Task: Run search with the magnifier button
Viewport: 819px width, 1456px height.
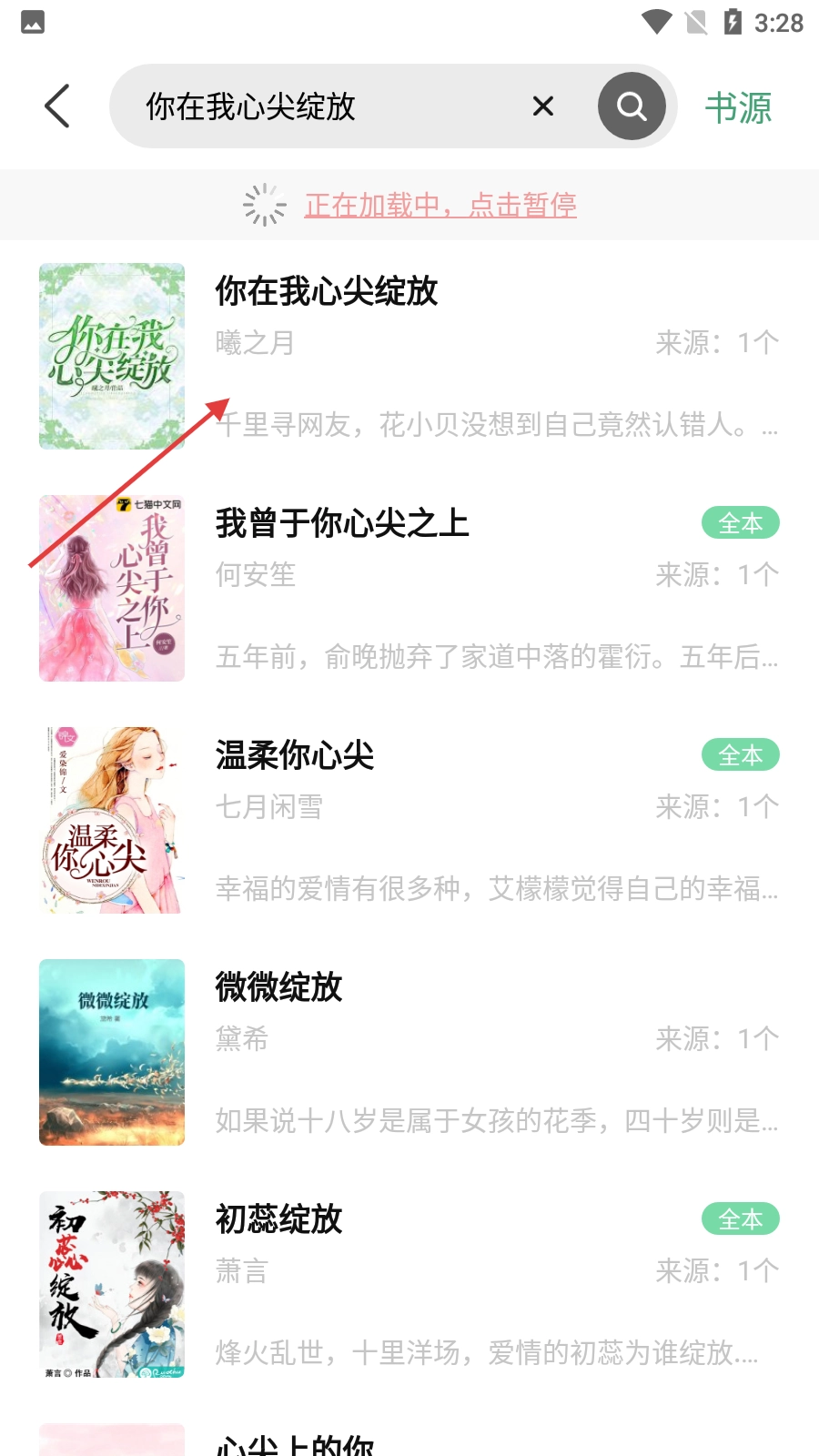Action: pyautogui.click(x=632, y=106)
